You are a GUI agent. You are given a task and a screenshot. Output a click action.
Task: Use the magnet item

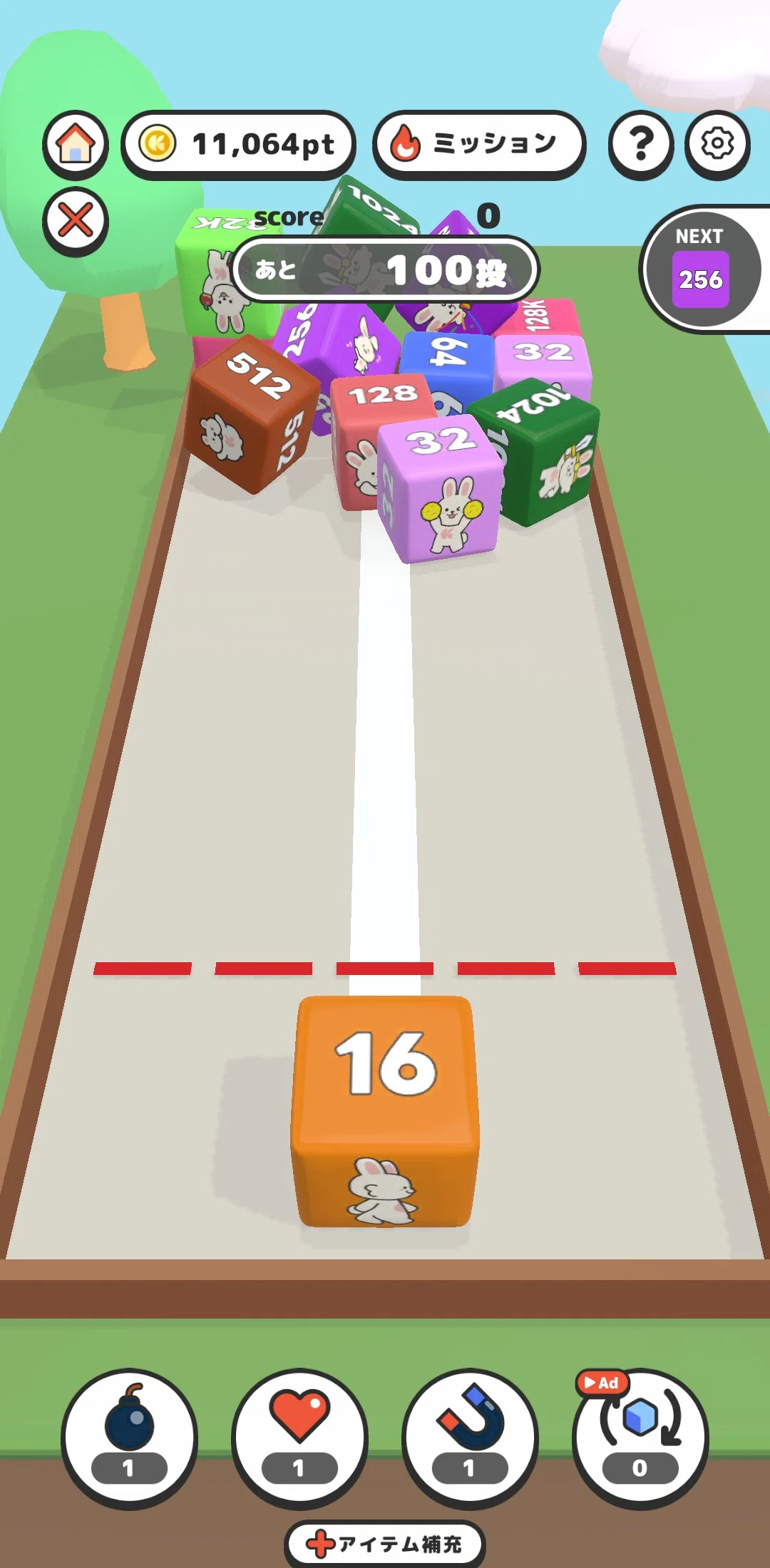[x=470, y=1438]
